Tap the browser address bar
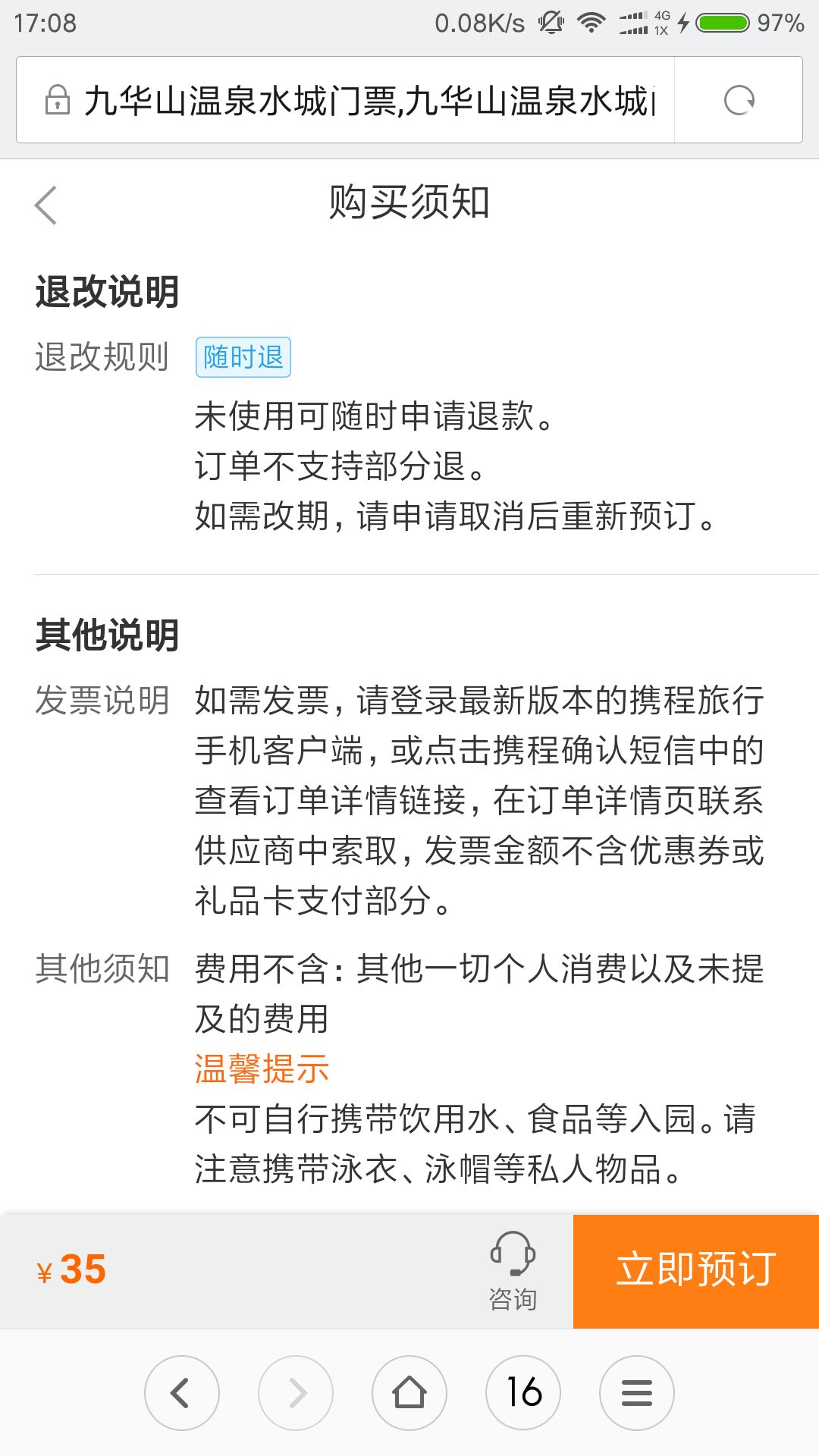The width and height of the screenshot is (819, 1456). pos(345,100)
